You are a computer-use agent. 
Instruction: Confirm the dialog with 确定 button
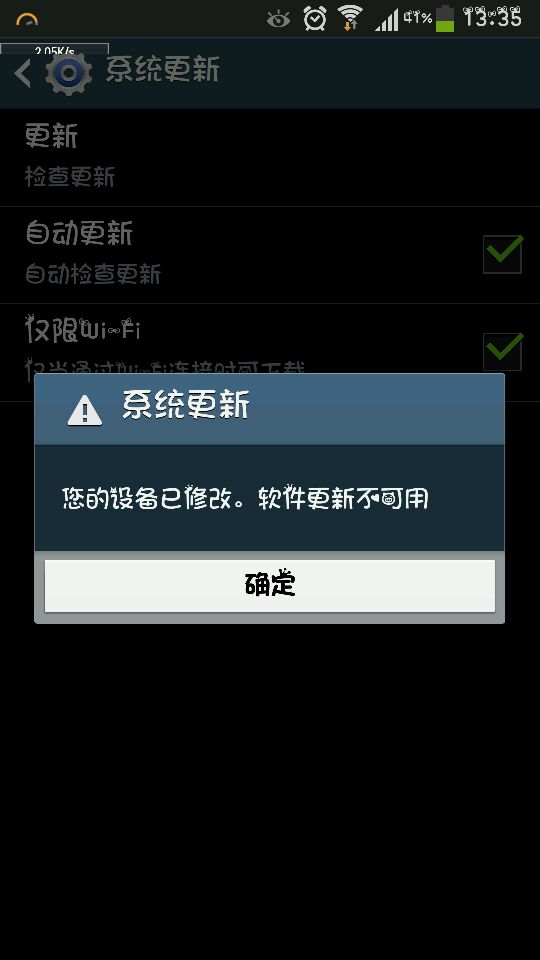coord(269,585)
